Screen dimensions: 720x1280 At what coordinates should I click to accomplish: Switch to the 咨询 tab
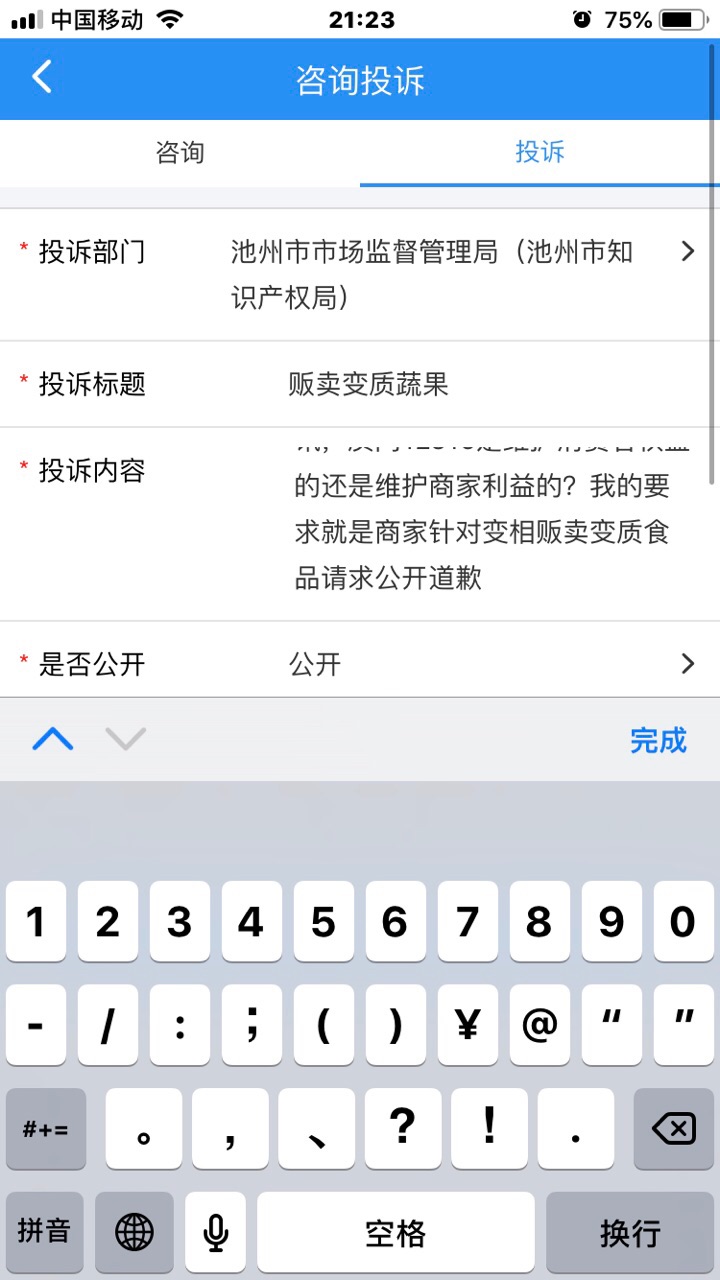tap(180, 152)
